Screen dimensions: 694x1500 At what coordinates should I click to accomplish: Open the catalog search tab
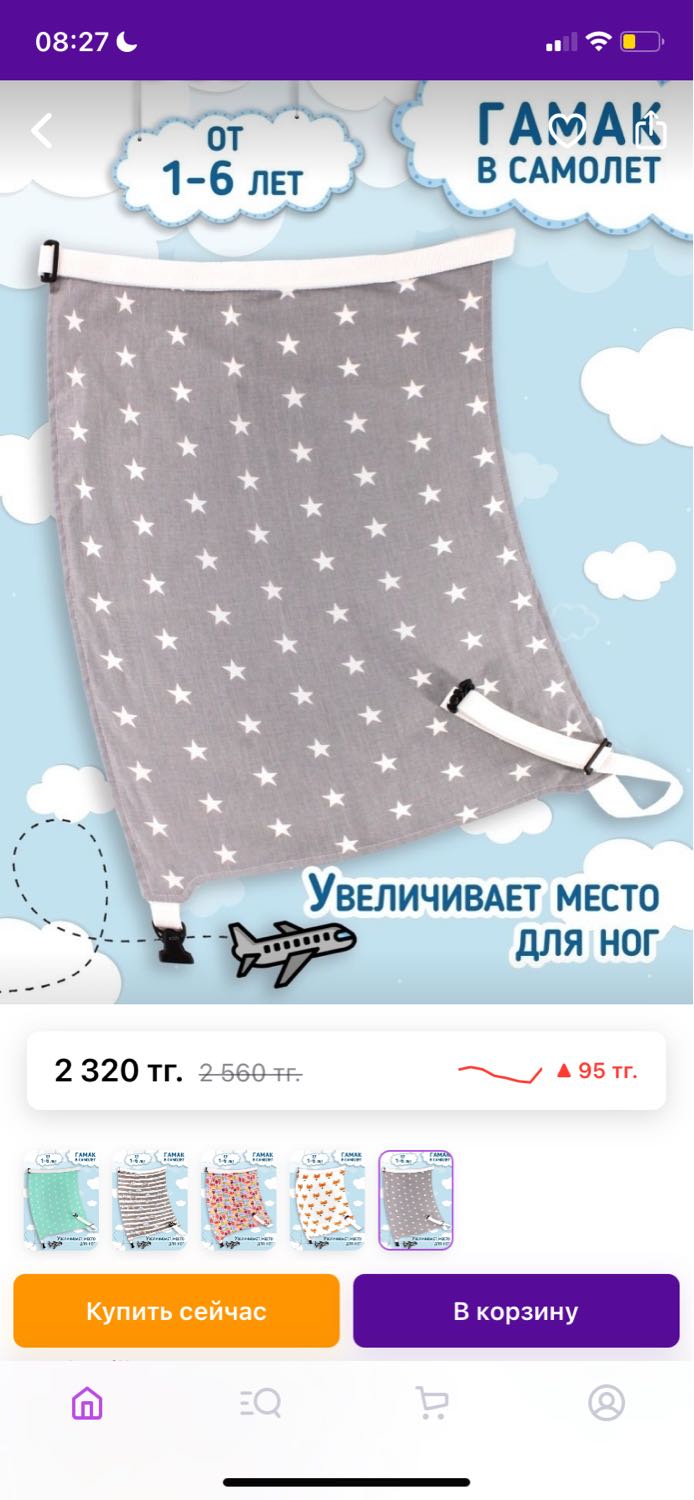260,1403
